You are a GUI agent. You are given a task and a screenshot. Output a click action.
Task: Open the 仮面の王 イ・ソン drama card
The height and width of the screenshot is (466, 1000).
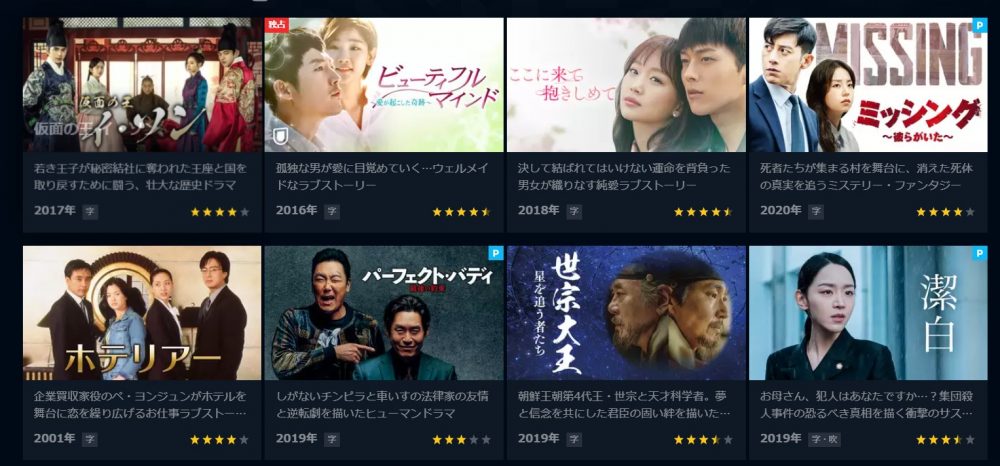click(x=141, y=85)
